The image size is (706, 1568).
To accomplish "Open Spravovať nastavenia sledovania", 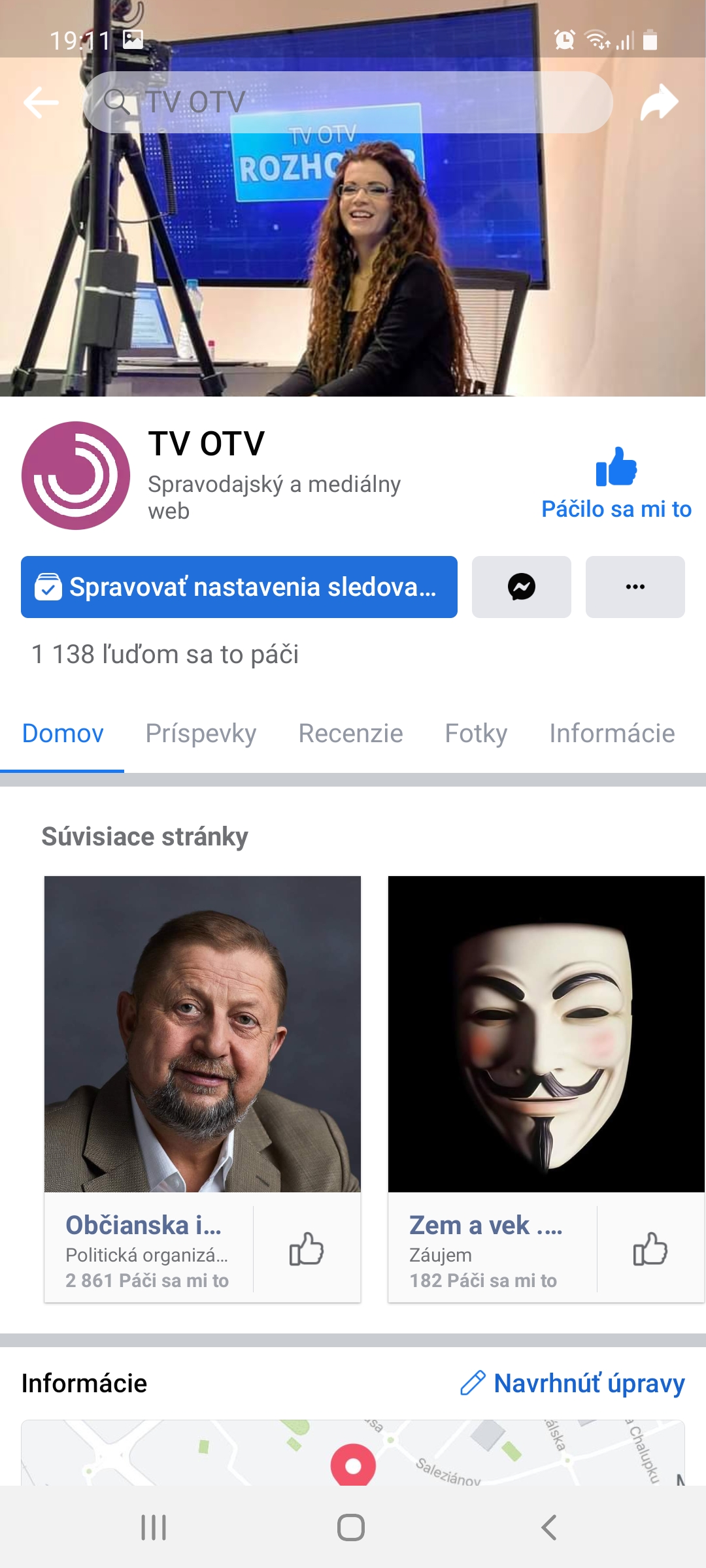I will 239,587.
